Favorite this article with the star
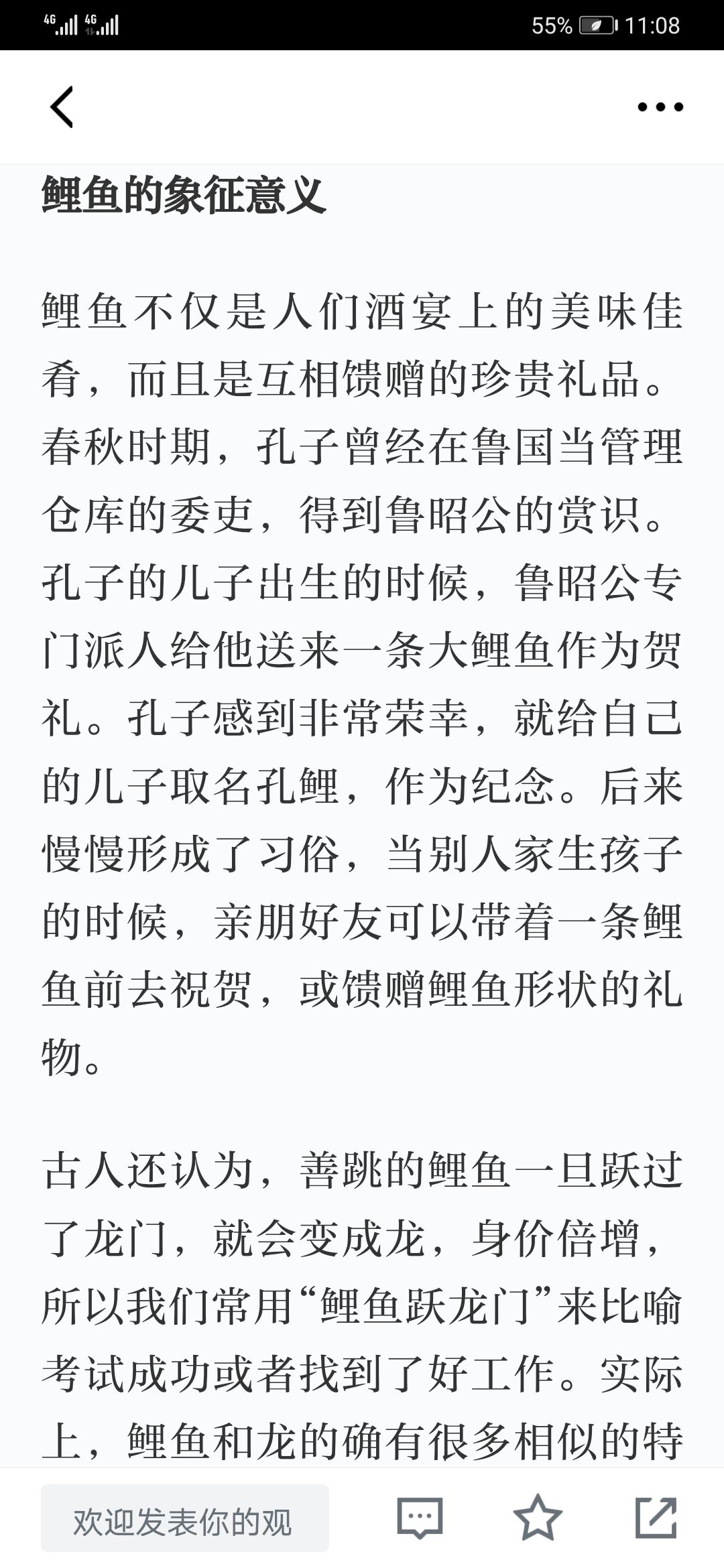The image size is (724, 1568). [538, 1517]
